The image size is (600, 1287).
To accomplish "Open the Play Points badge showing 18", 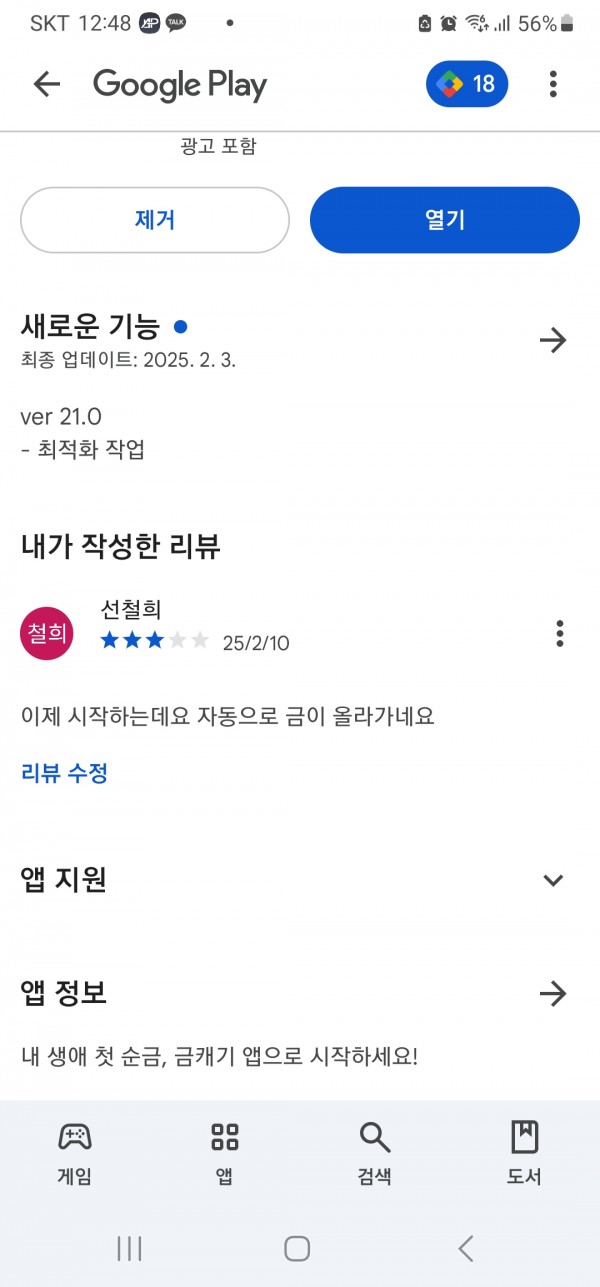I will (x=467, y=84).
